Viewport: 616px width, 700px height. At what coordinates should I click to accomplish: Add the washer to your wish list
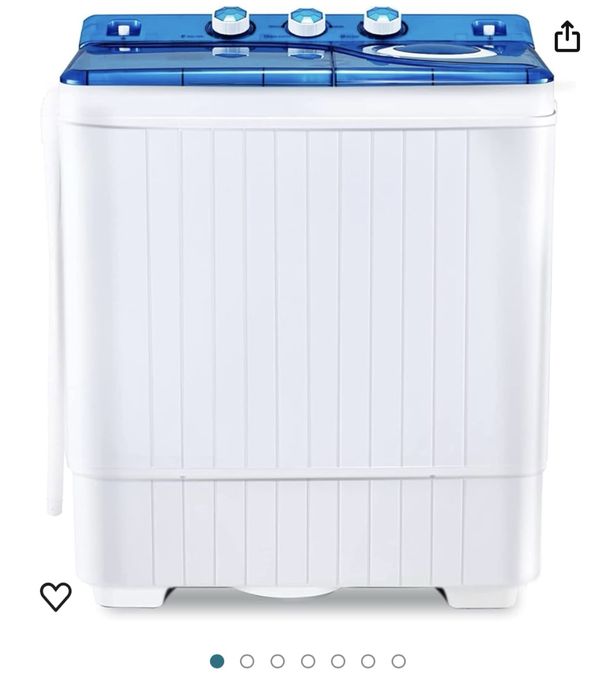tap(56, 596)
